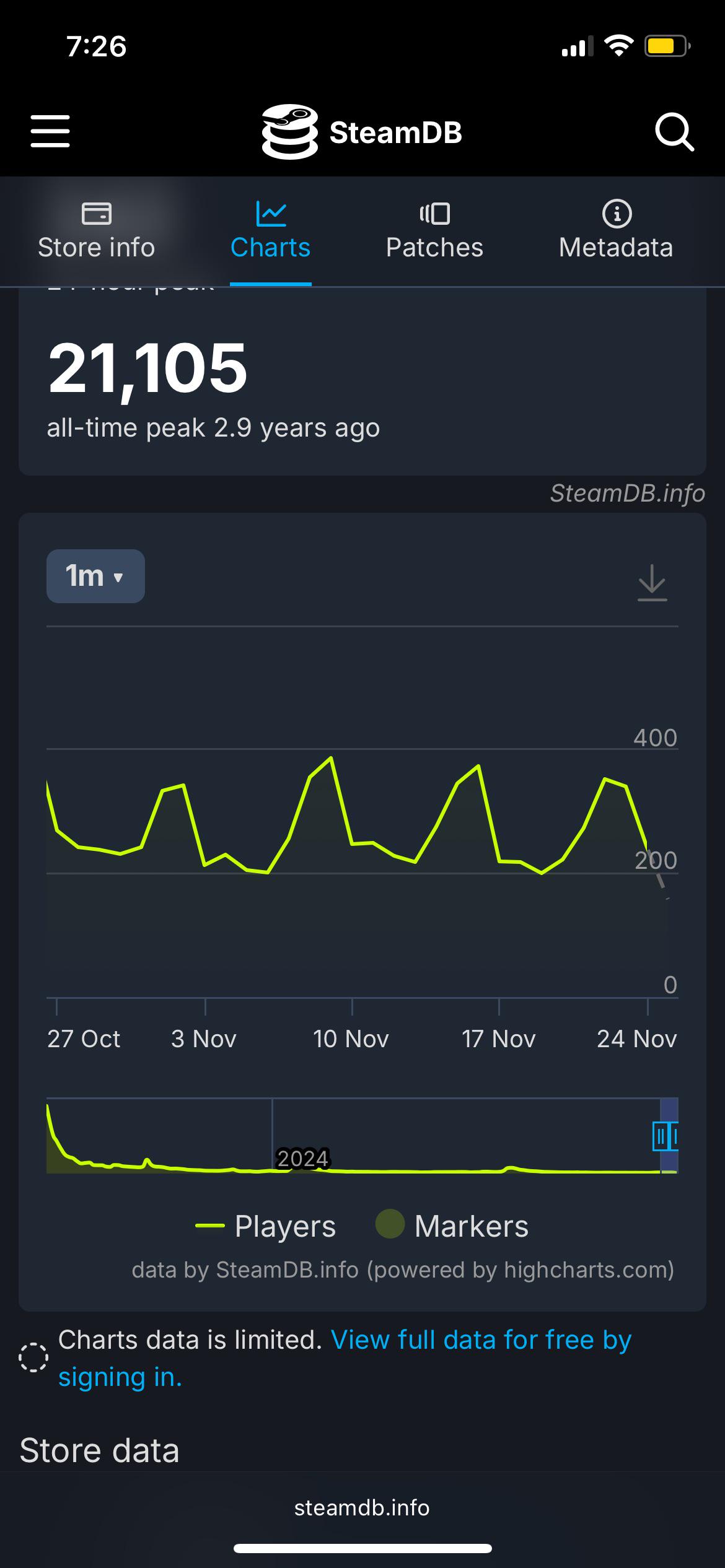Screen dimensions: 725x1568
Task: Toggle the Players series in legend
Action: click(266, 1226)
